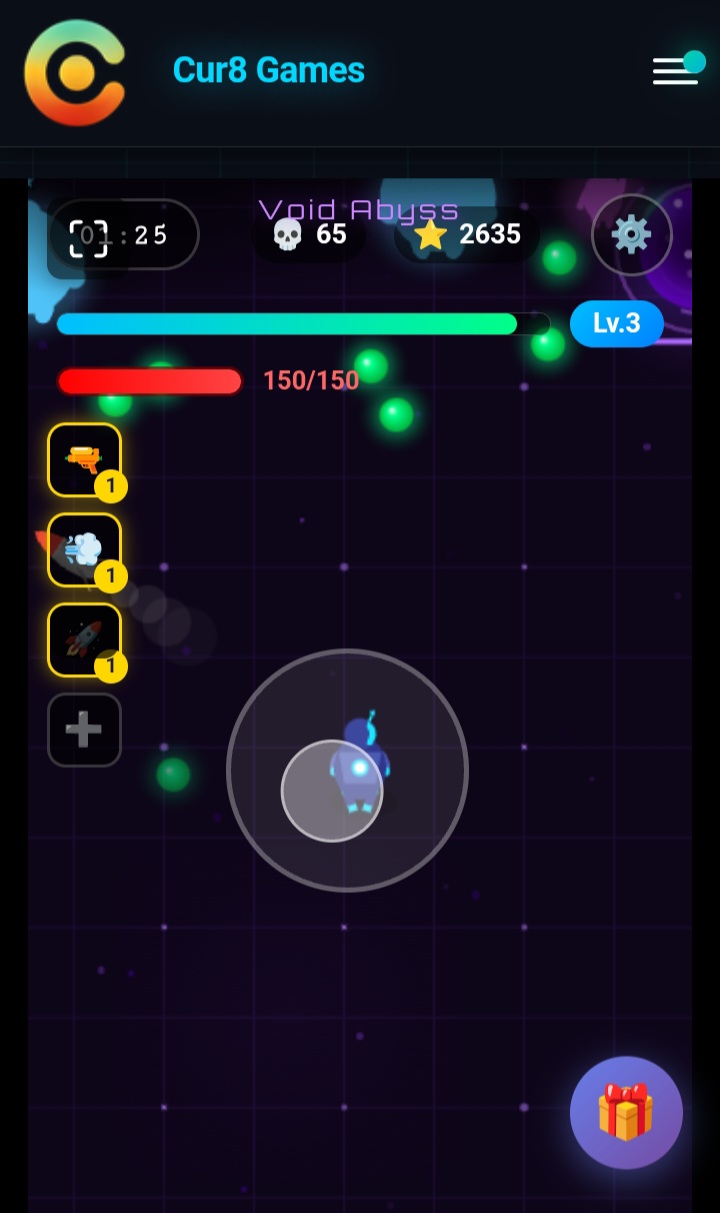Open the gift box reward

point(626,1112)
